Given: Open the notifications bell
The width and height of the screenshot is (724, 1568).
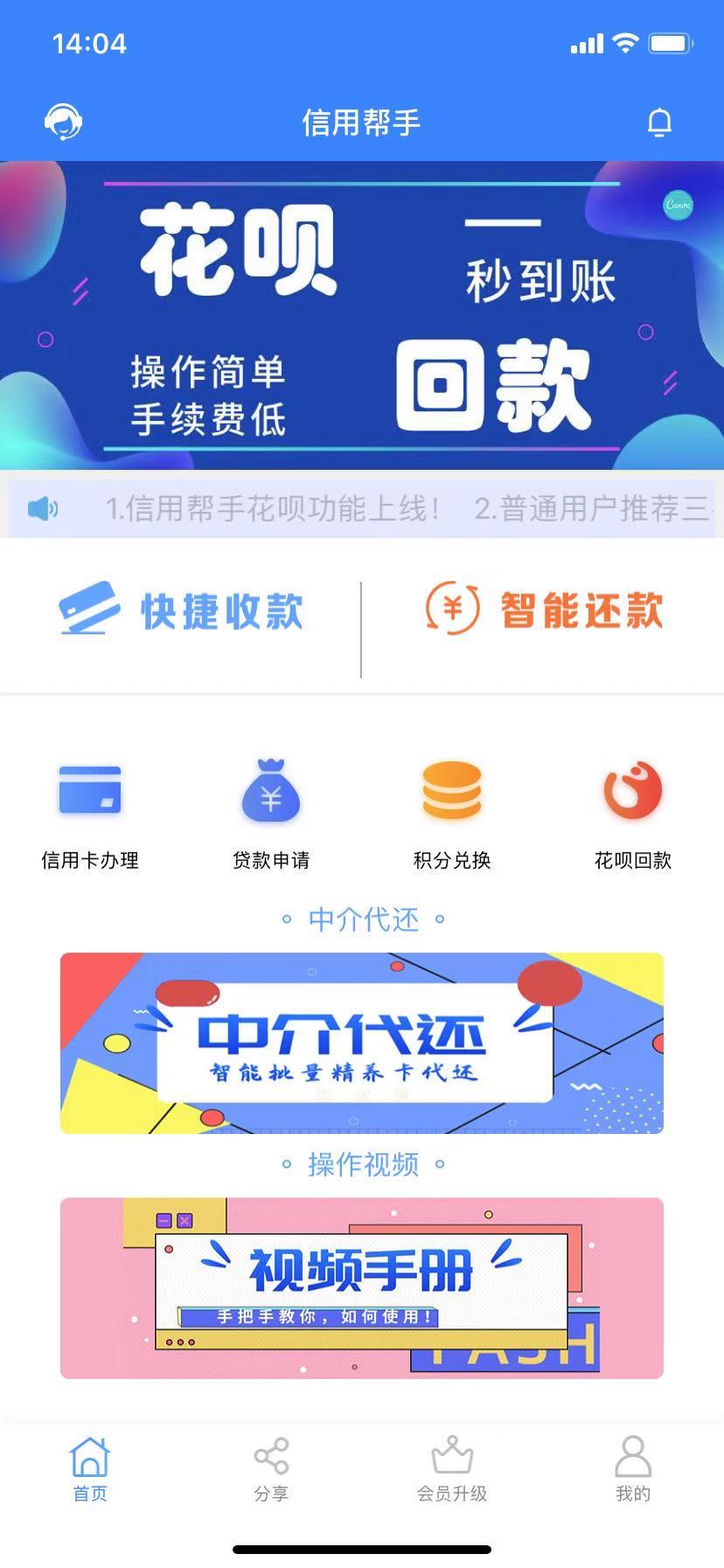Looking at the screenshot, I should (659, 122).
